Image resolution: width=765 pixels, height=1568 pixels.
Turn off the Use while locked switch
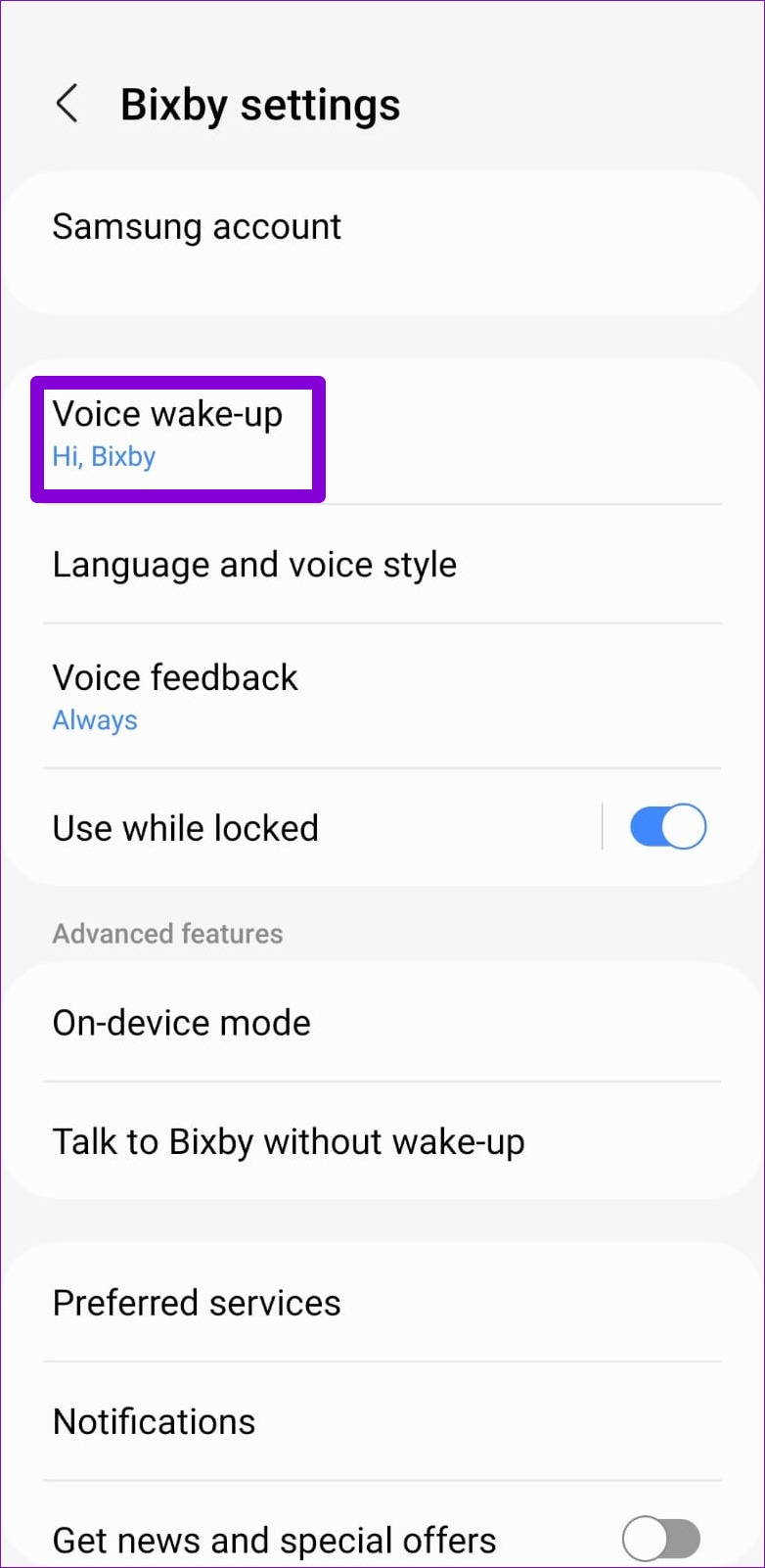[x=668, y=828]
